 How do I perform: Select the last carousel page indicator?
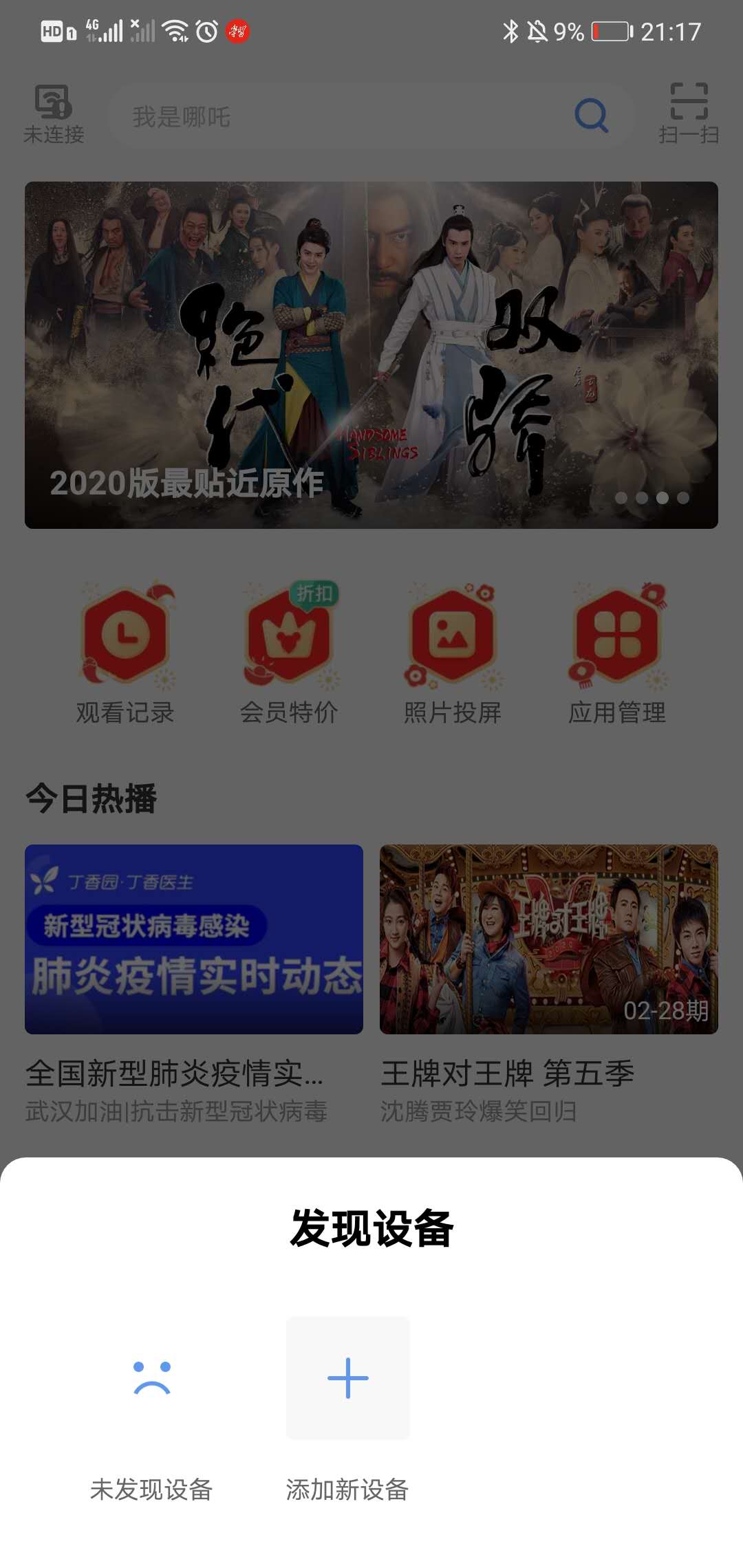coord(683,497)
